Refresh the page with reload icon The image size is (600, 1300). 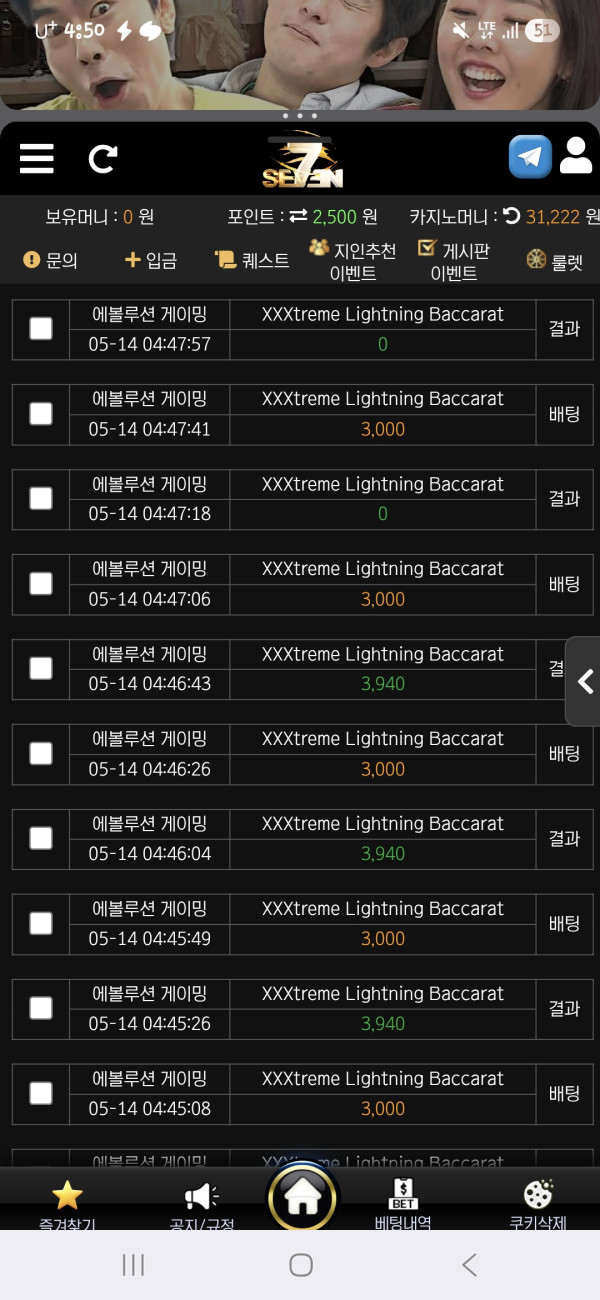tap(103, 158)
